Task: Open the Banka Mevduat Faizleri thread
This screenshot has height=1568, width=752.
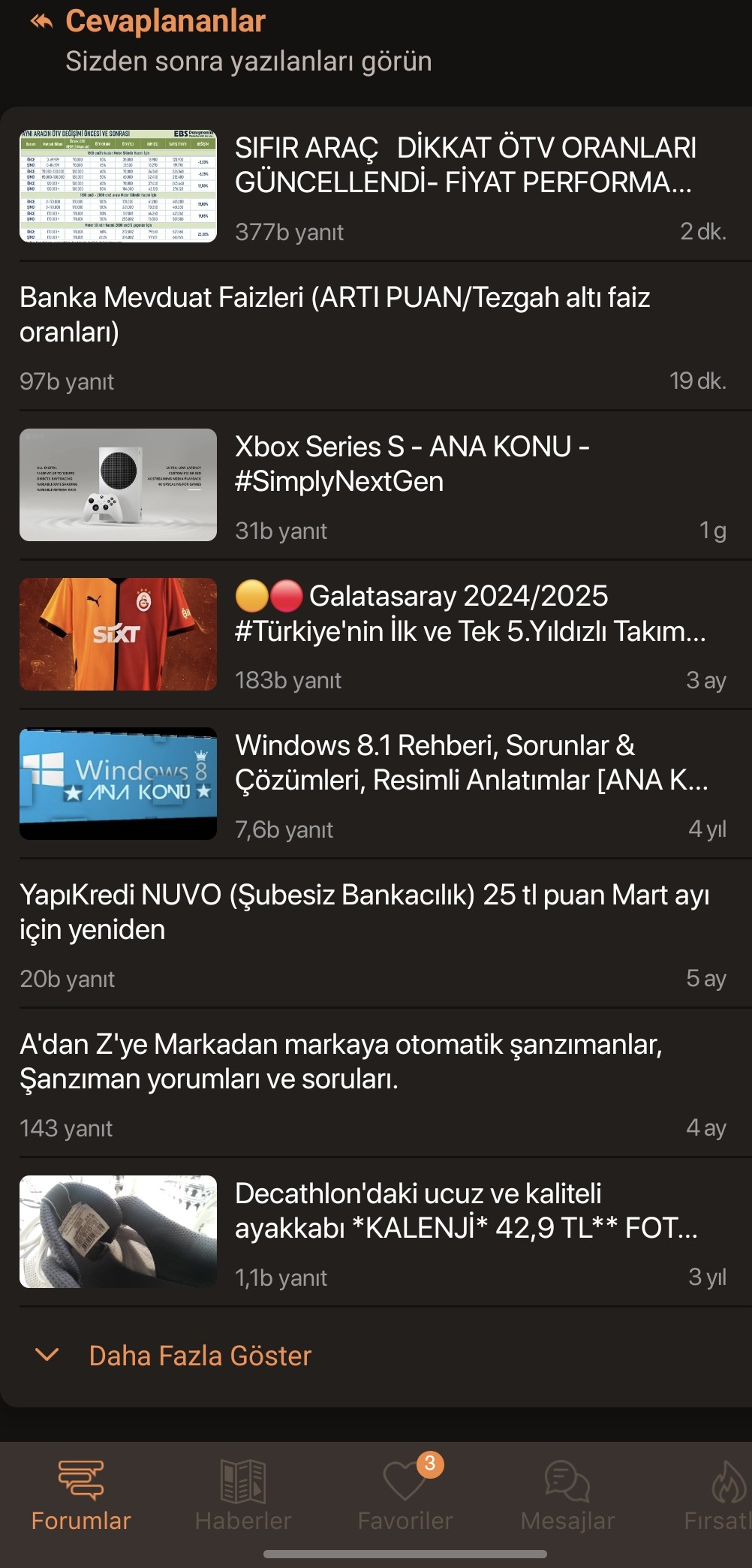Action: [x=376, y=336]
